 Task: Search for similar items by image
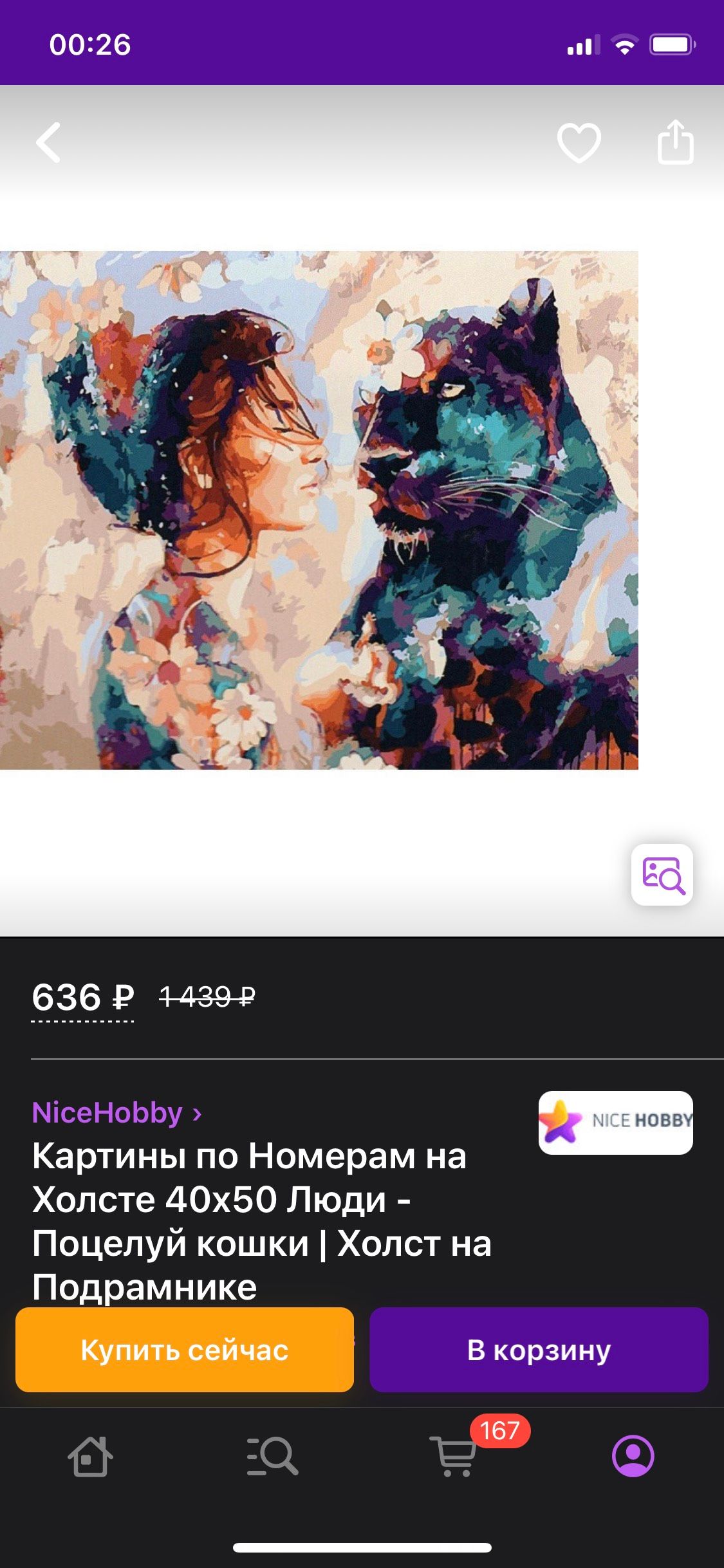(x=662, y=875)
